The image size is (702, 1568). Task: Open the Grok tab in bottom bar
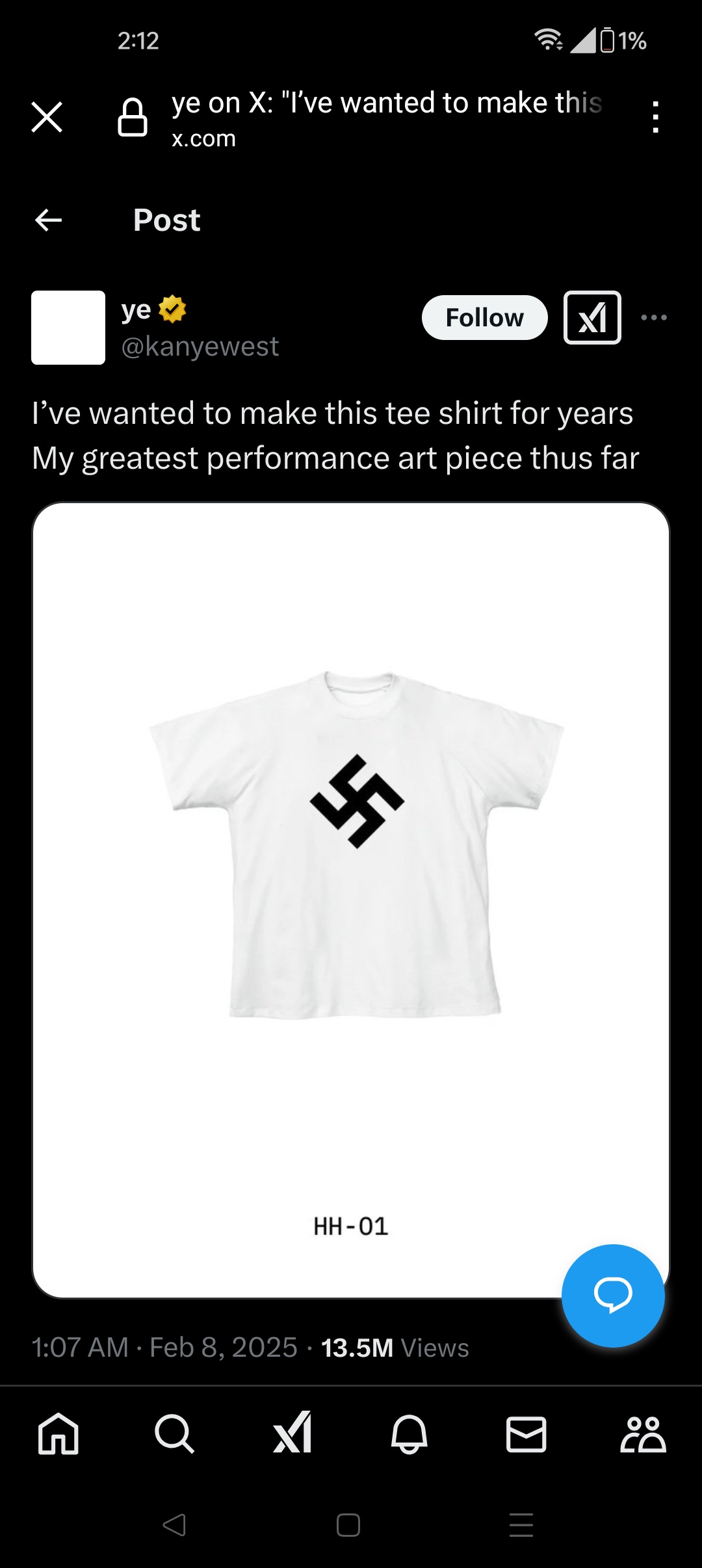pos(292,1434)
